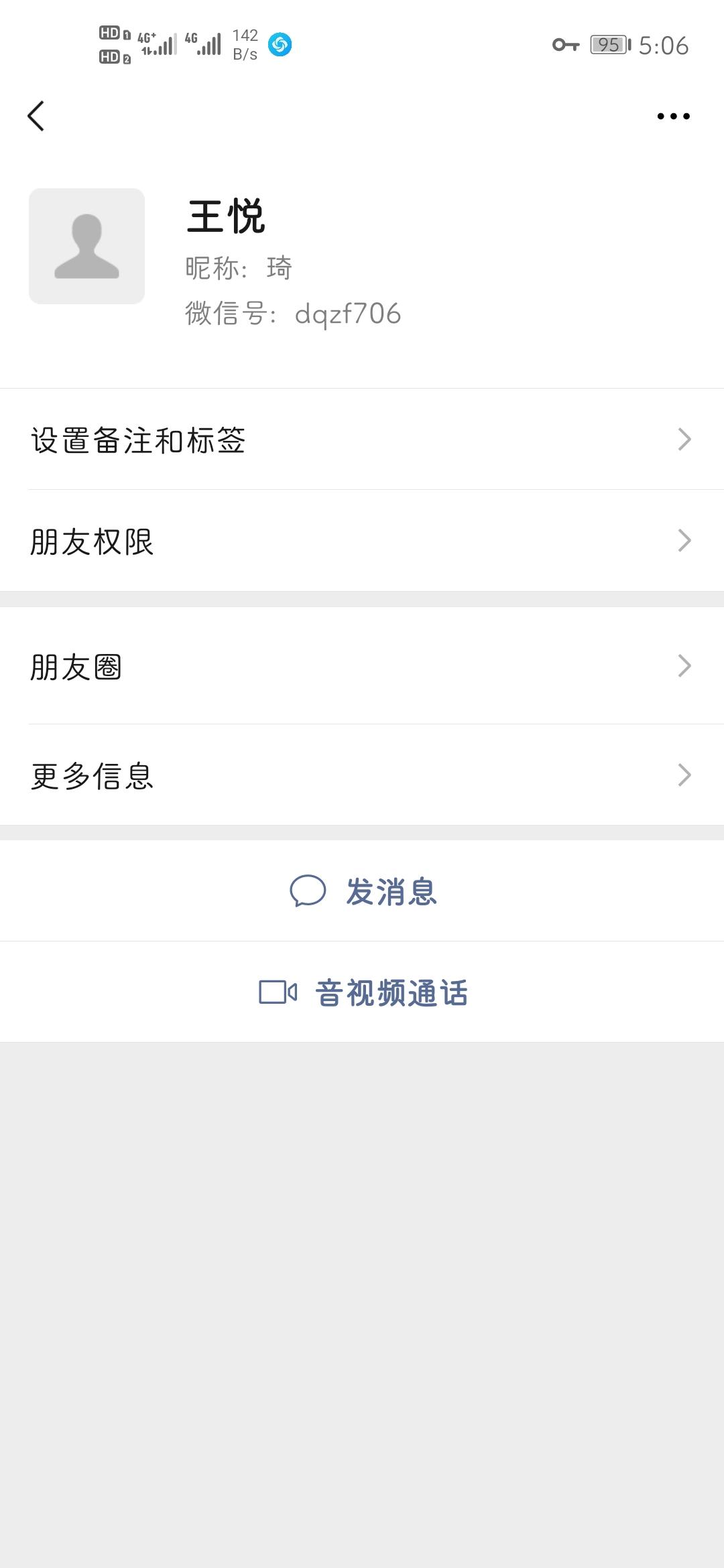View 王悦's profile avatar

86,246
